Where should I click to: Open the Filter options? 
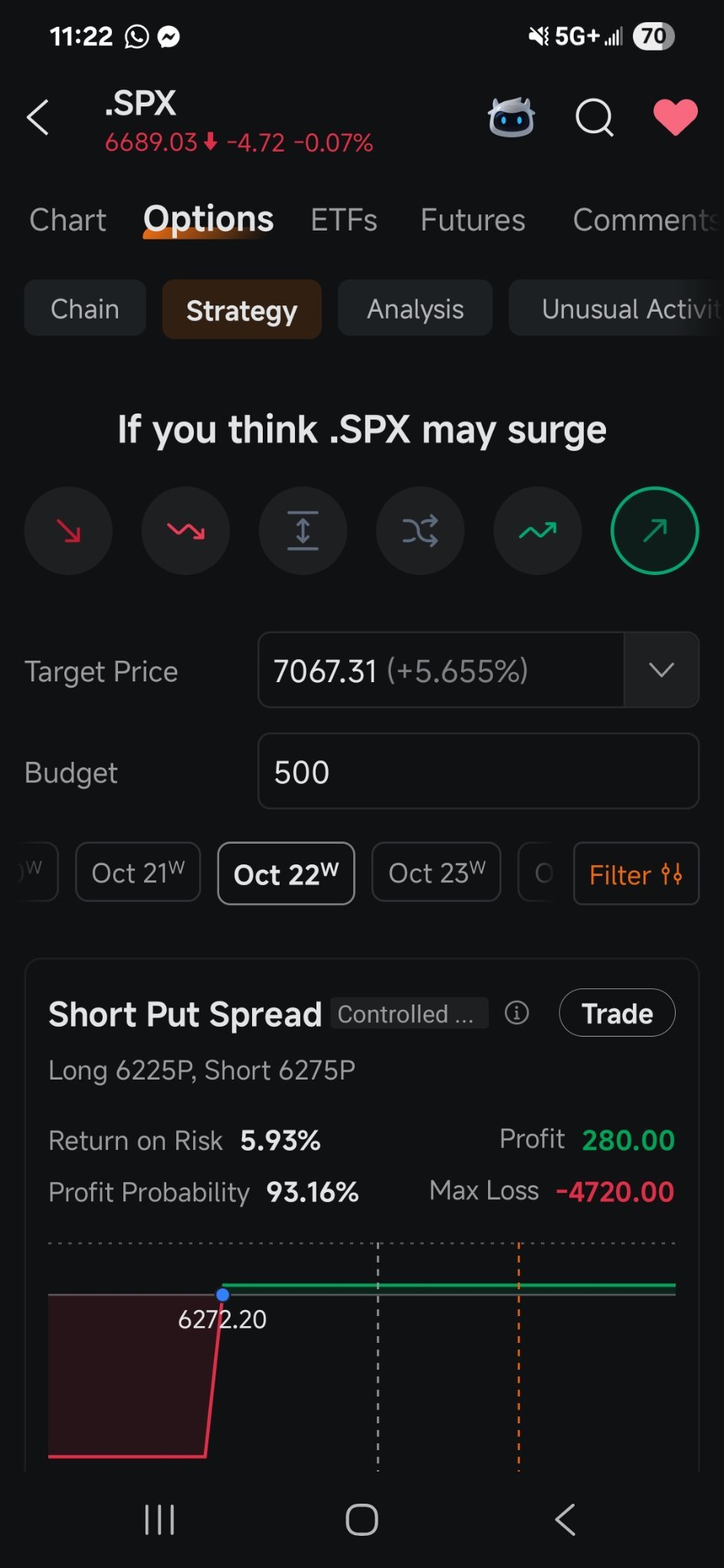point(636,874)
